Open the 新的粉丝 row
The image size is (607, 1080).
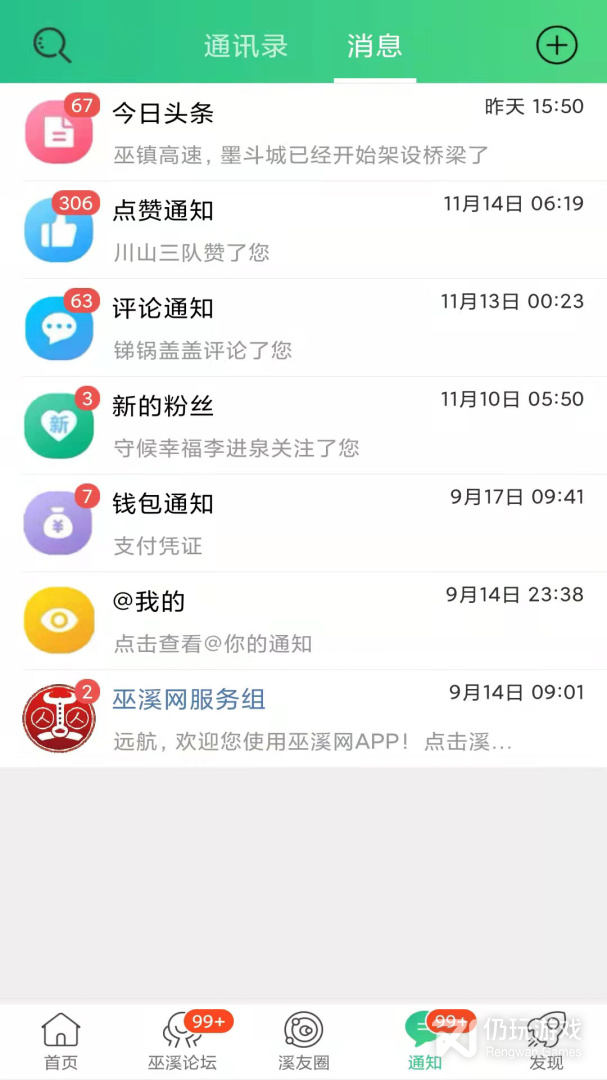click(303, 426)
